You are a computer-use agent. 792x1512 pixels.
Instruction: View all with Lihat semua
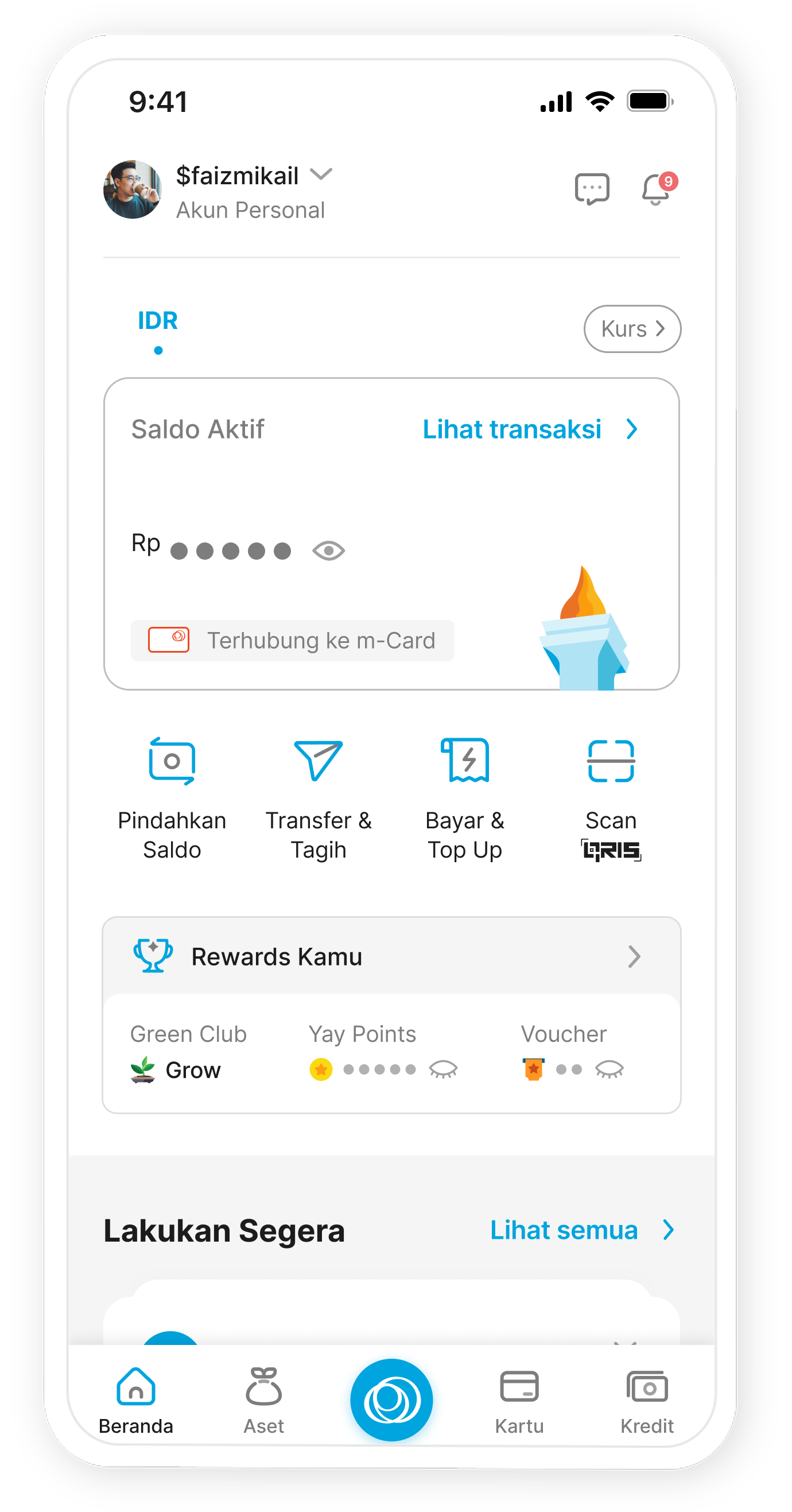point(581,1230)
